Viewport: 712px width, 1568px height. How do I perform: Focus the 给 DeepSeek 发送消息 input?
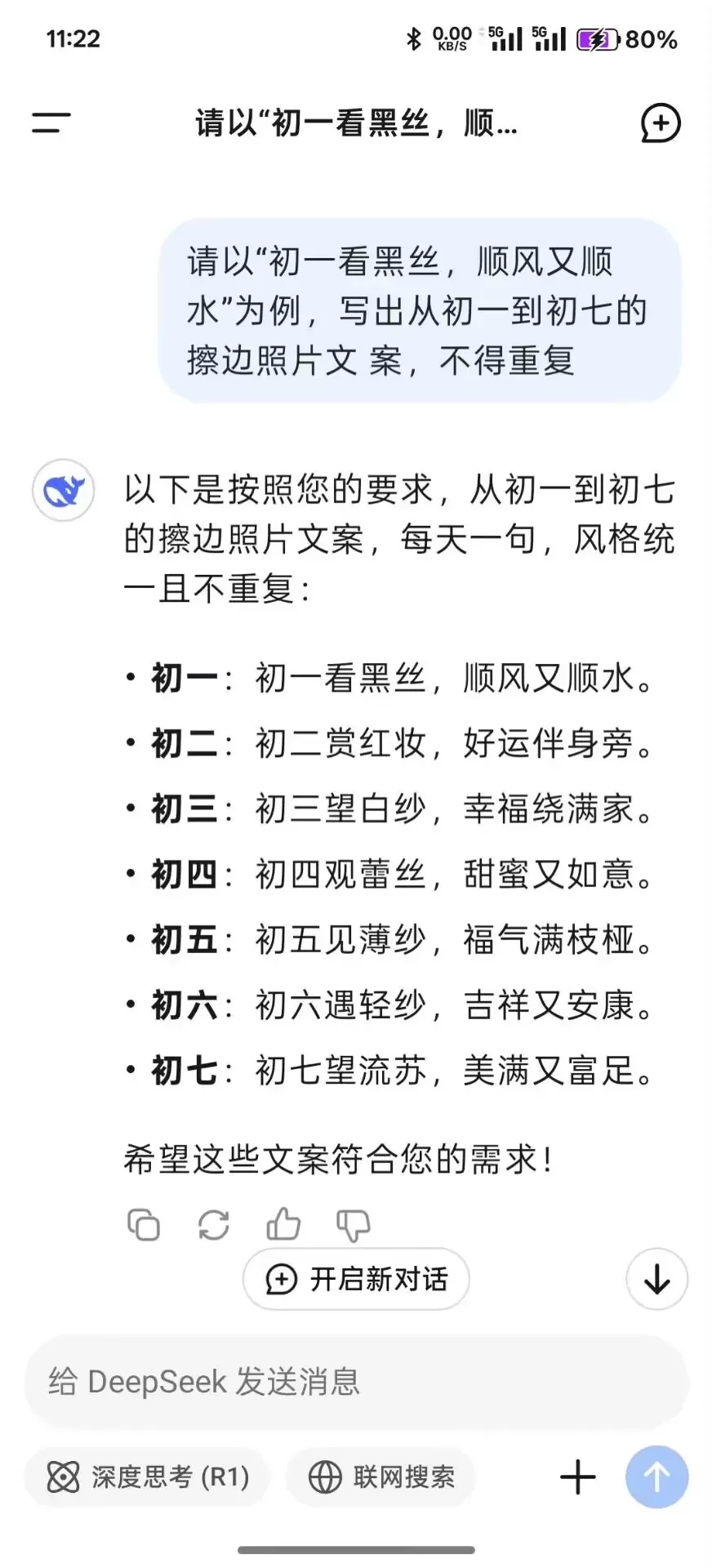coord(356,1382)
